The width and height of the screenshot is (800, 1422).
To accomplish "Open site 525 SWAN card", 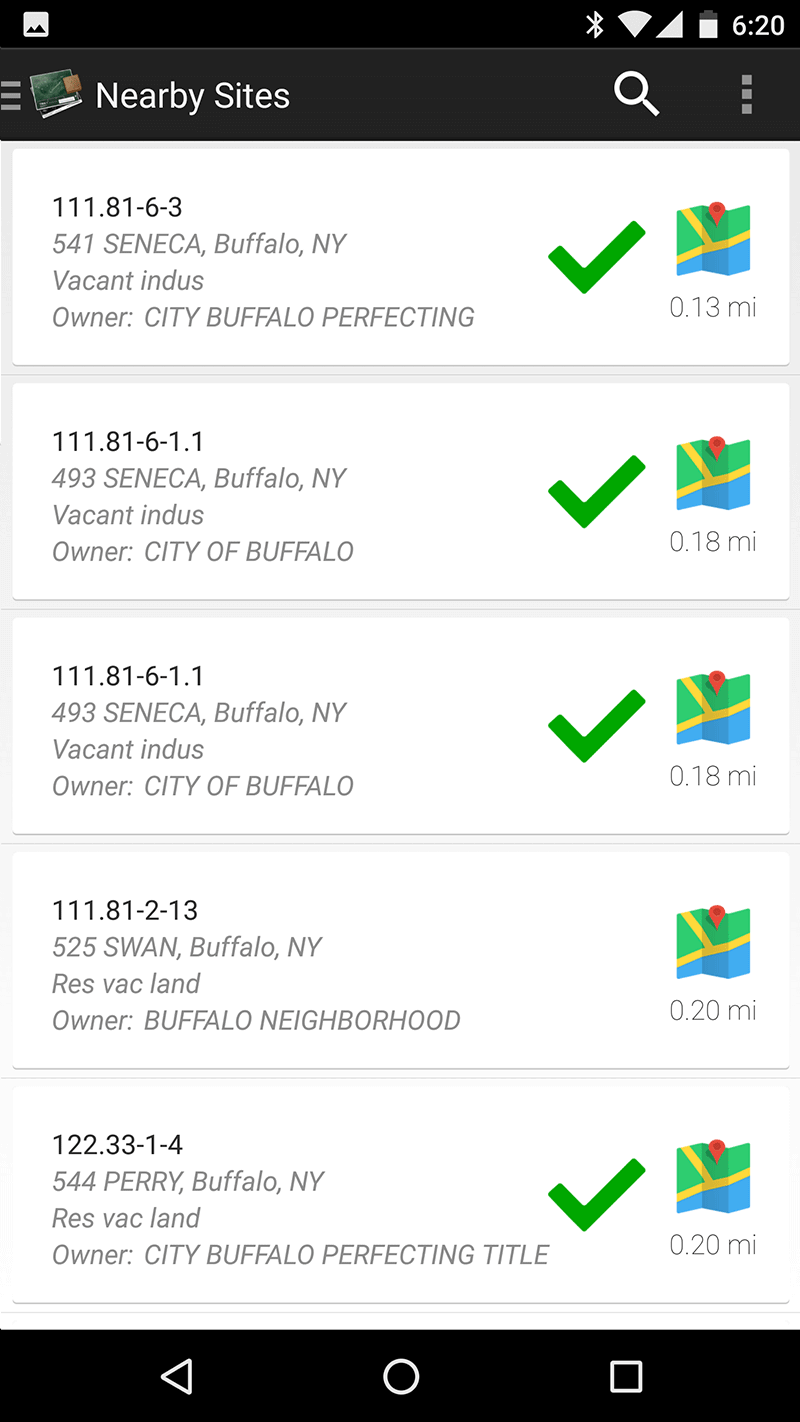I will [400, 961].
